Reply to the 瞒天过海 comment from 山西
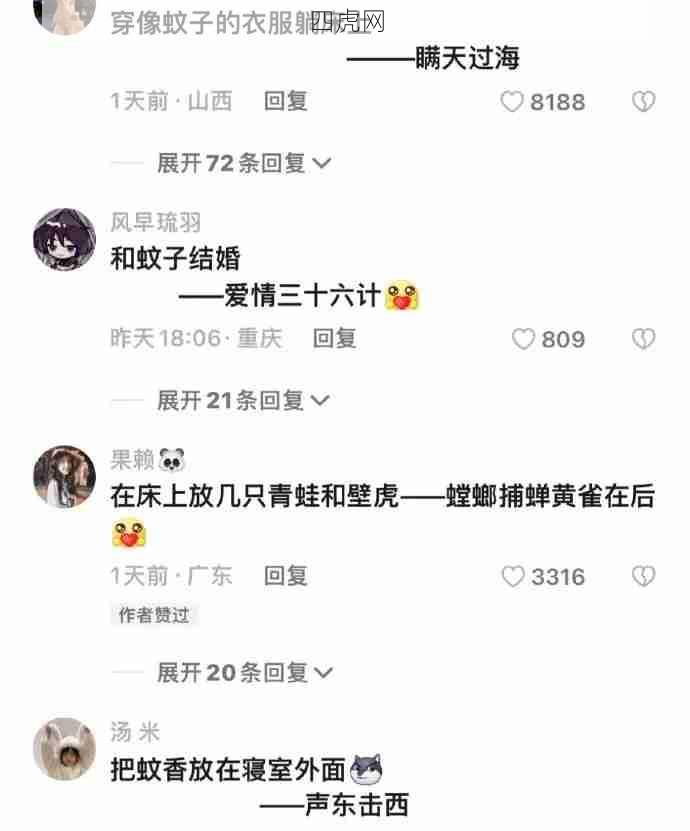This screenshot has height=831, width=690. coord(285,101)
